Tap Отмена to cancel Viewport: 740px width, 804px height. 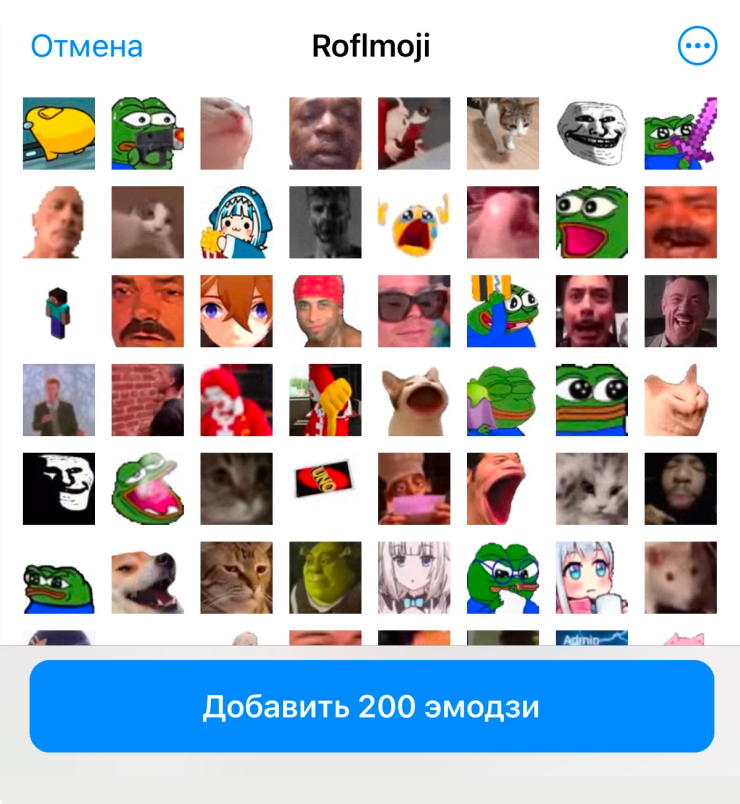(86, 46)
